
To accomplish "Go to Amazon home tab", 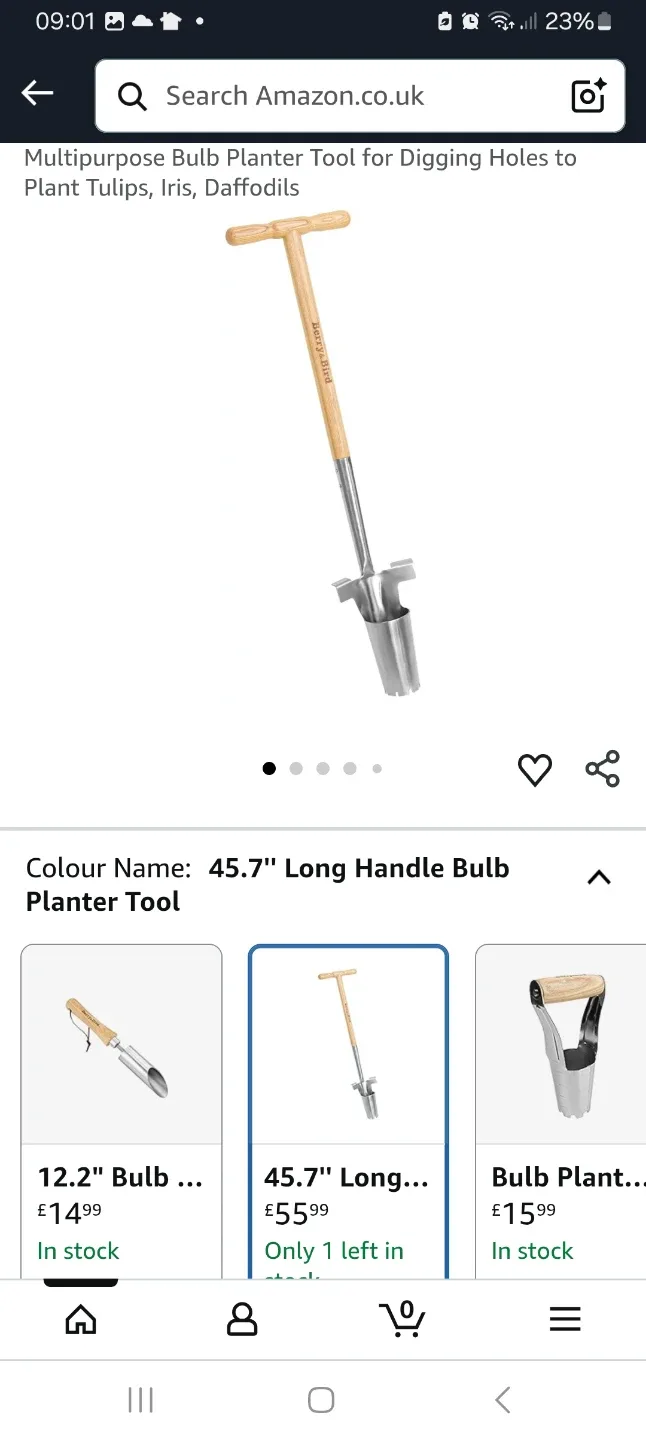I will click(81, 1320).
